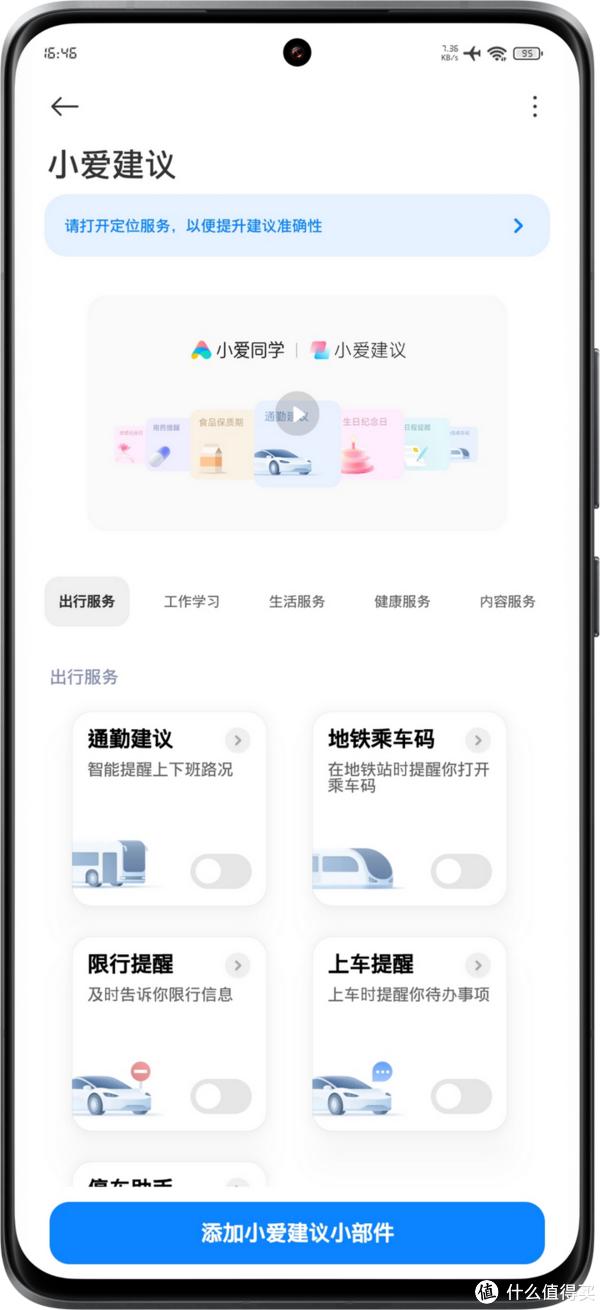Screen dimensions: 600x1310
Task: Switch to the 生活服务 tab
Action: 297,602
